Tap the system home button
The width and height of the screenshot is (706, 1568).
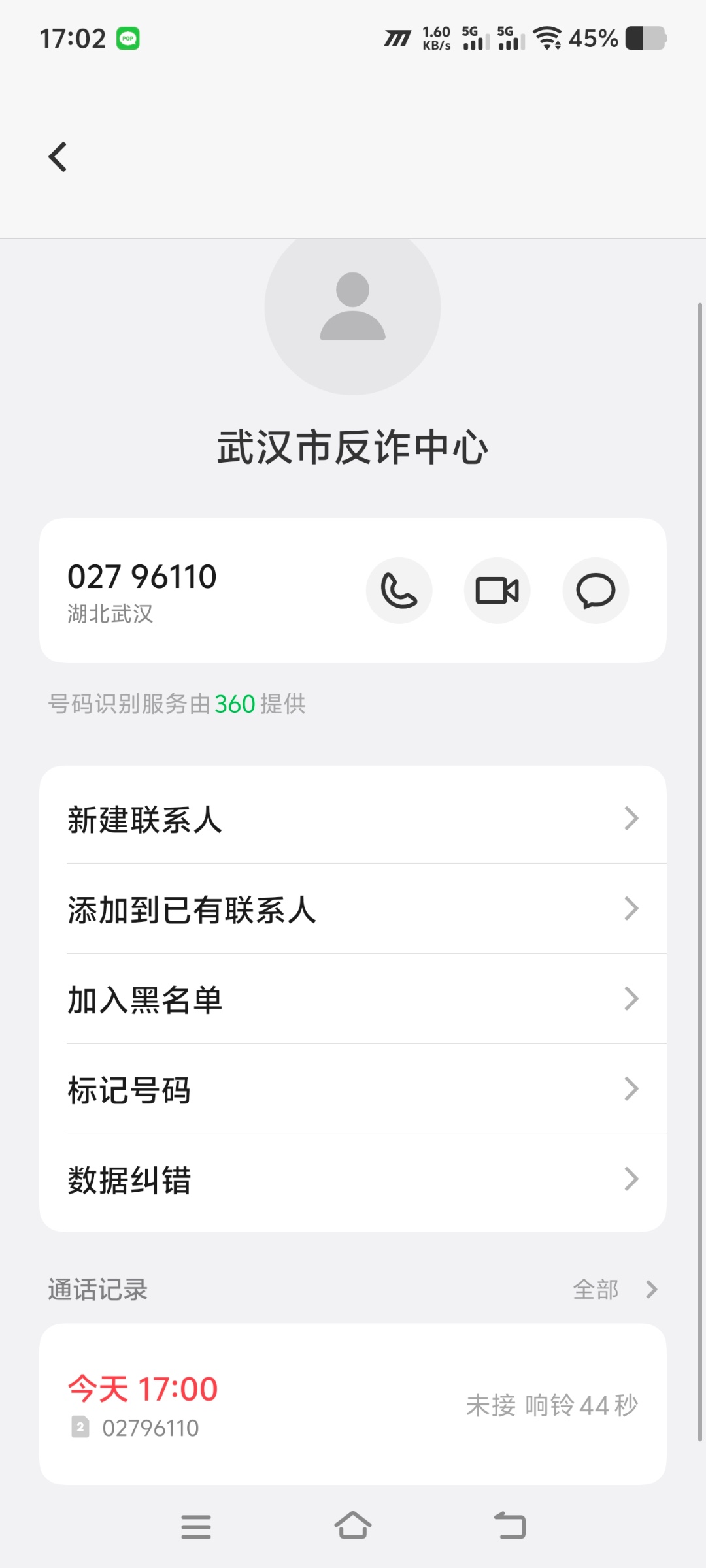[x=353, y=1526]
